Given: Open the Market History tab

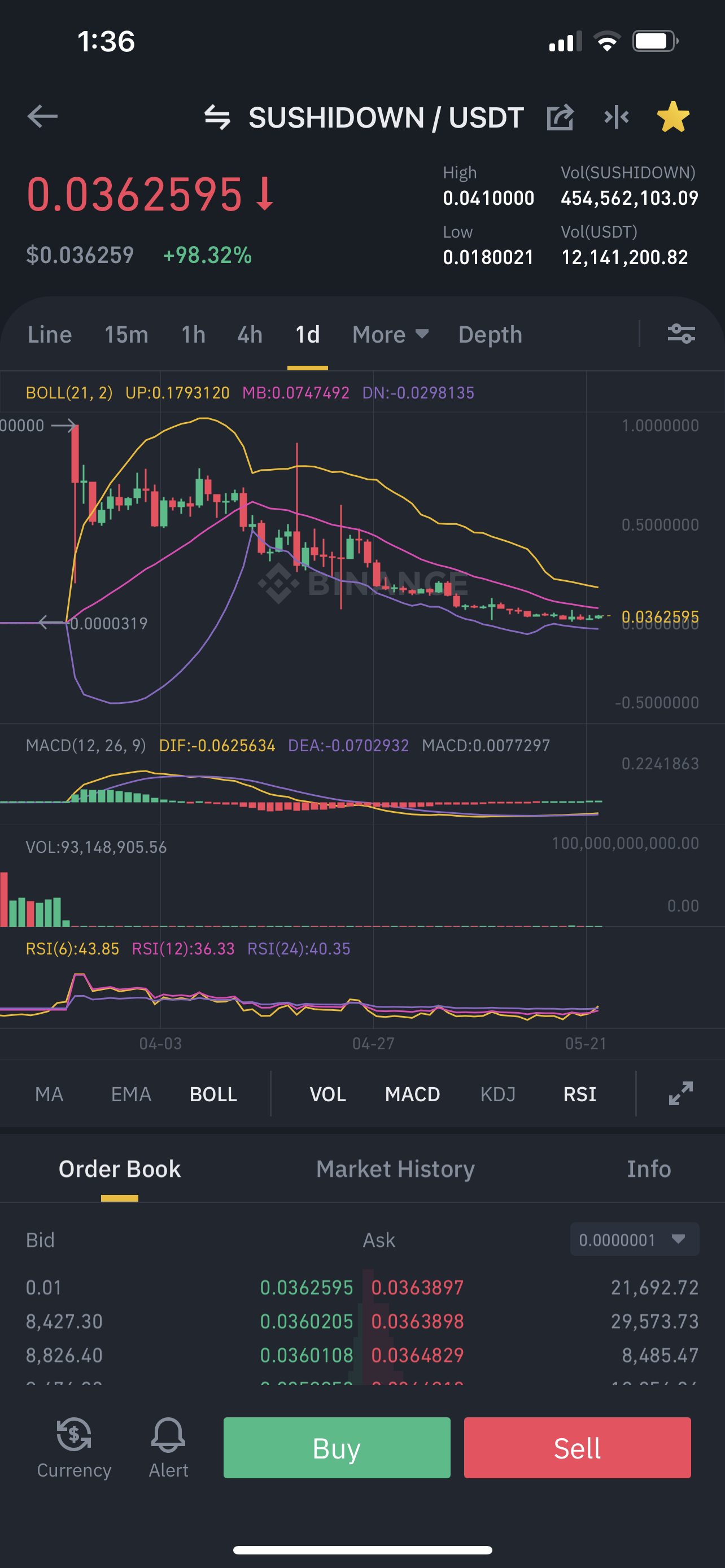Looking at the screenshot, I should click(x=395, y=1169).
